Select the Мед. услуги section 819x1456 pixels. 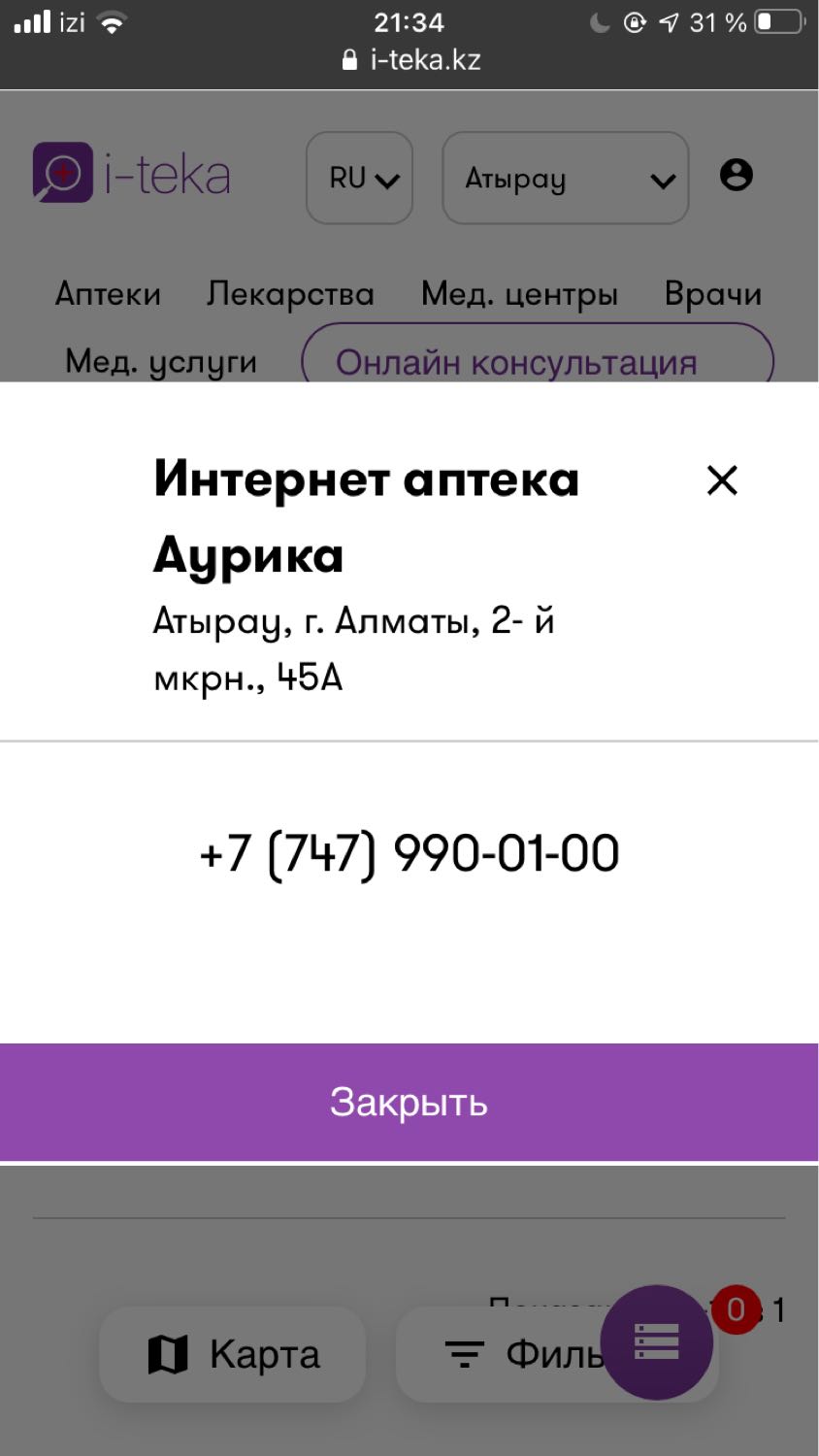coord(161,362)
